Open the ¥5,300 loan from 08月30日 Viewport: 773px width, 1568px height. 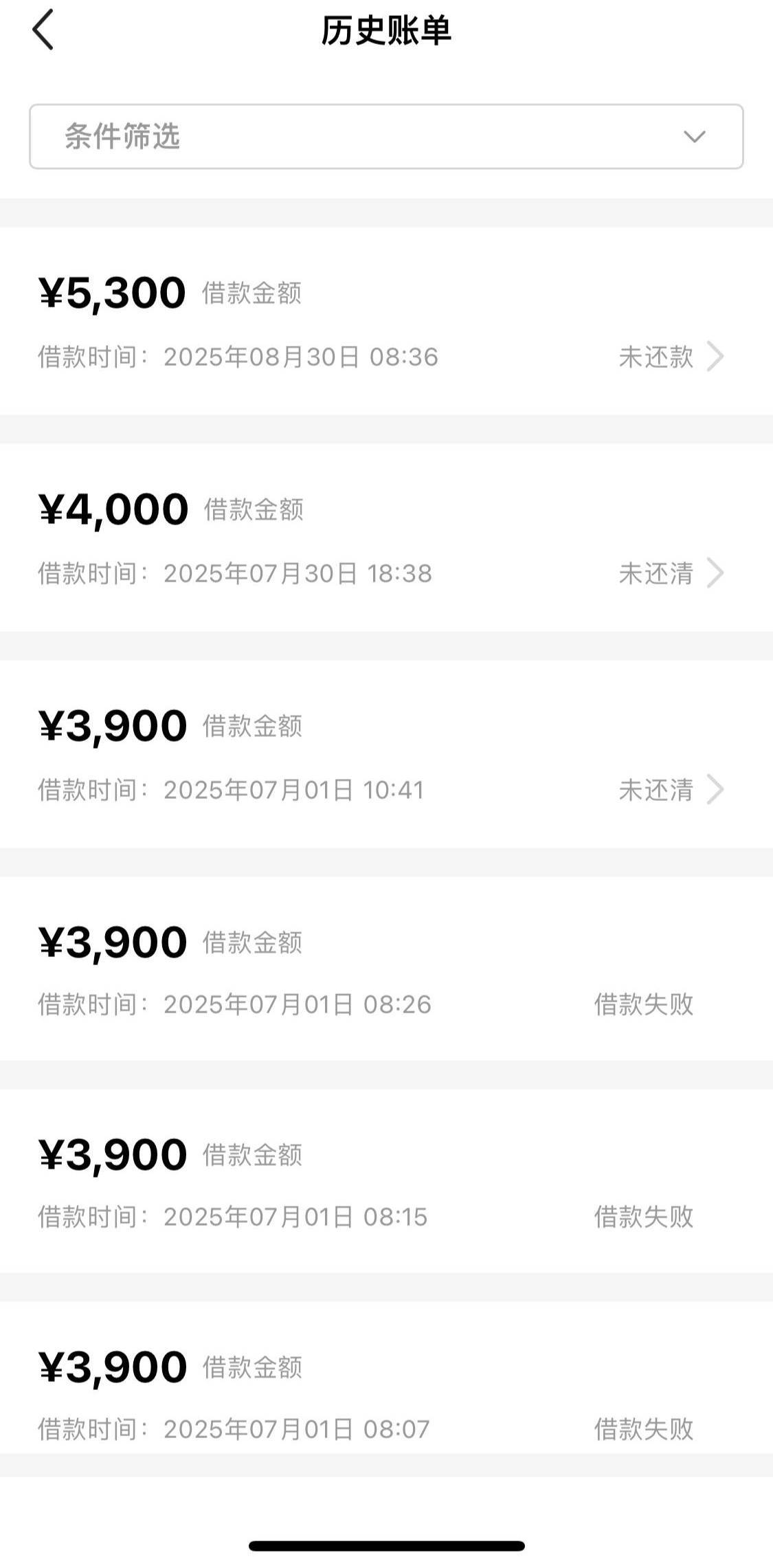pos(386,321)
